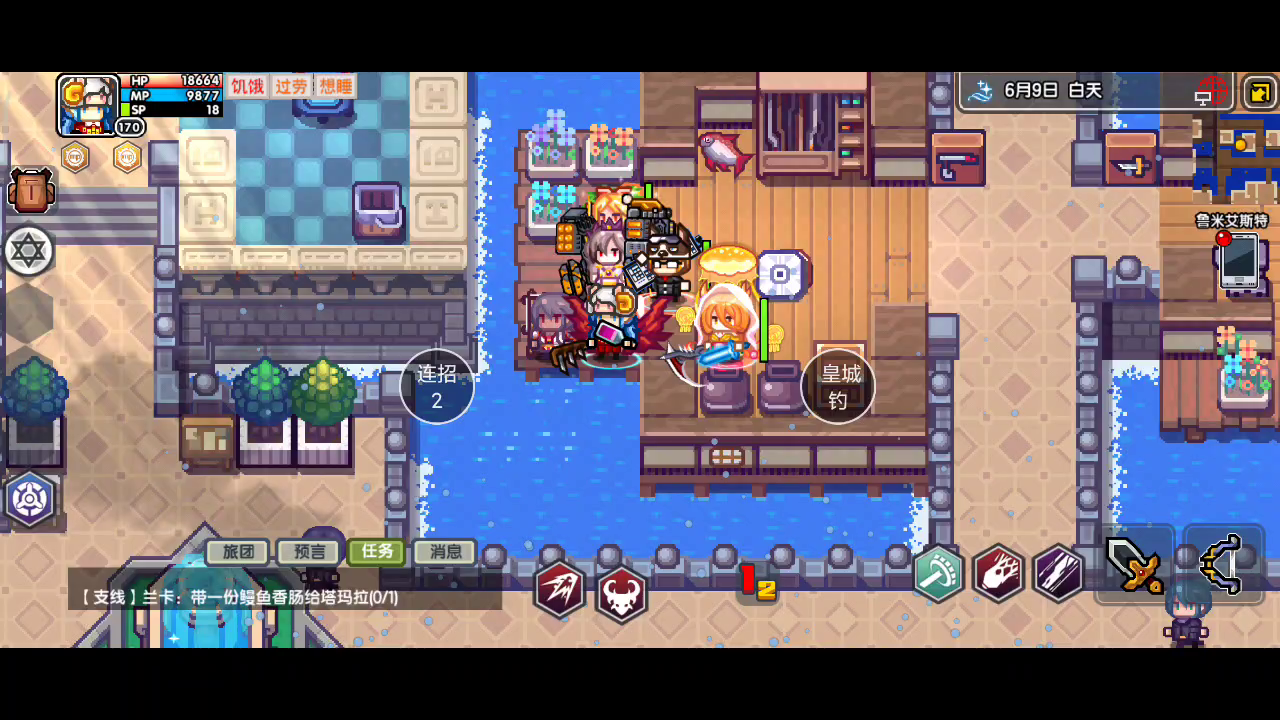Trigger the 连招 2 combo button
Viewport: 1280px width, 720px height.
click(x=437, y=386)
